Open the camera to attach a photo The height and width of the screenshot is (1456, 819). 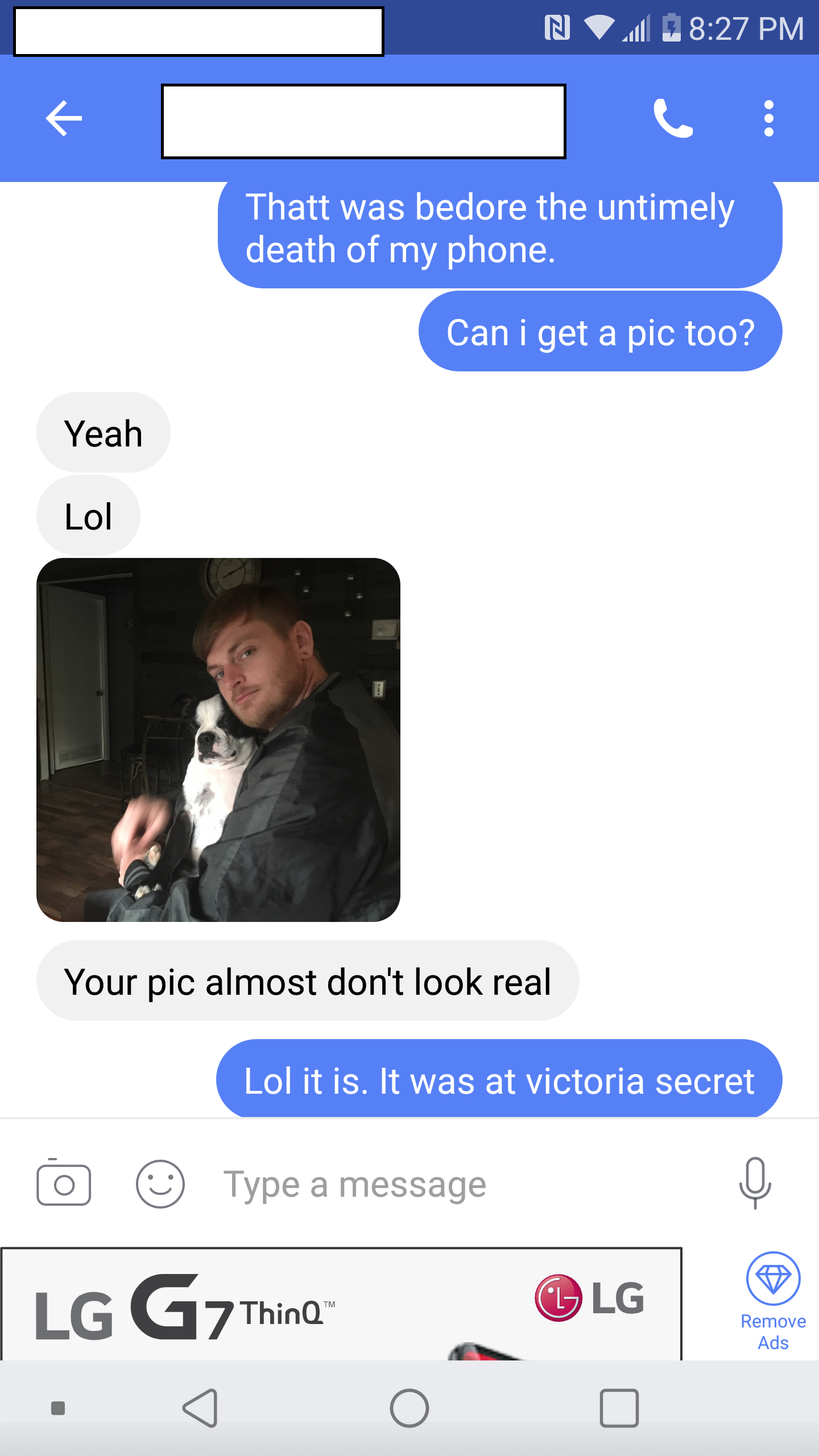point(64,1184)
